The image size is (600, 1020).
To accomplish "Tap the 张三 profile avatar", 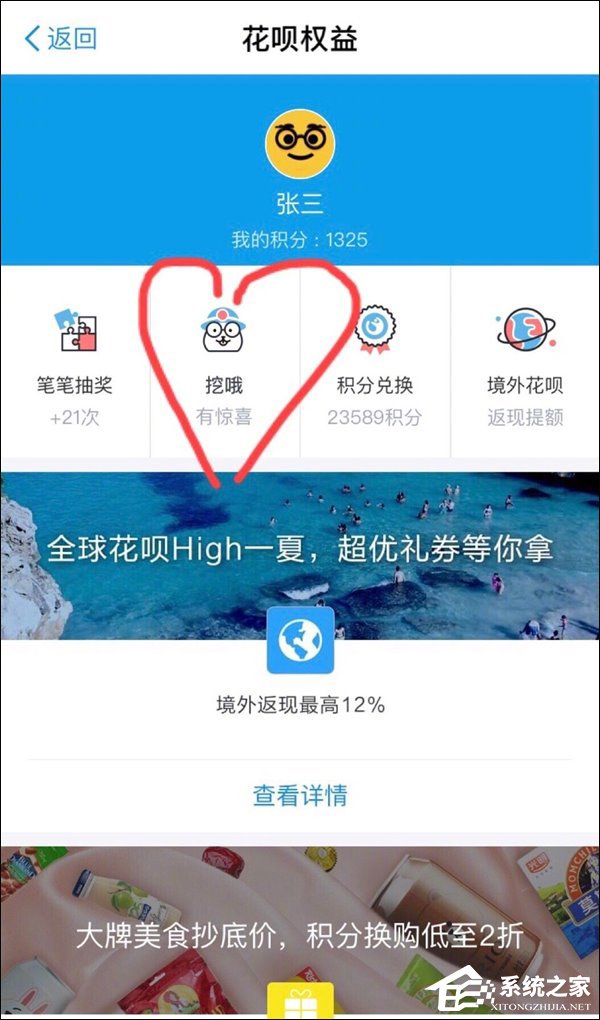I will 300,144.
